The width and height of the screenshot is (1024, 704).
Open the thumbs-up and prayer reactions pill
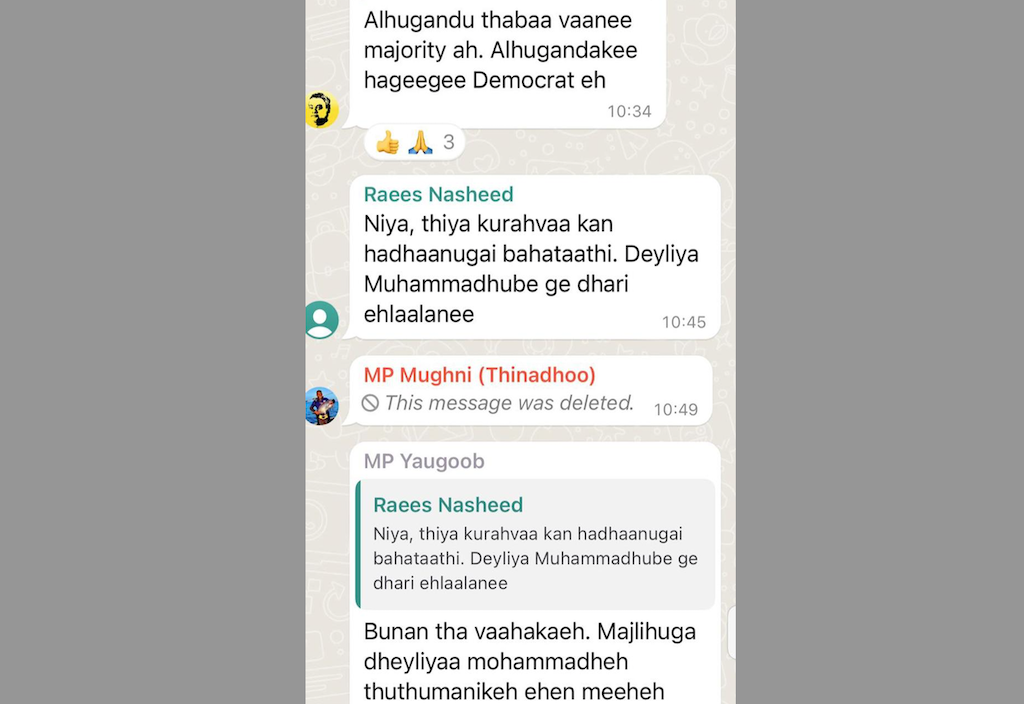tap(414, 143)
